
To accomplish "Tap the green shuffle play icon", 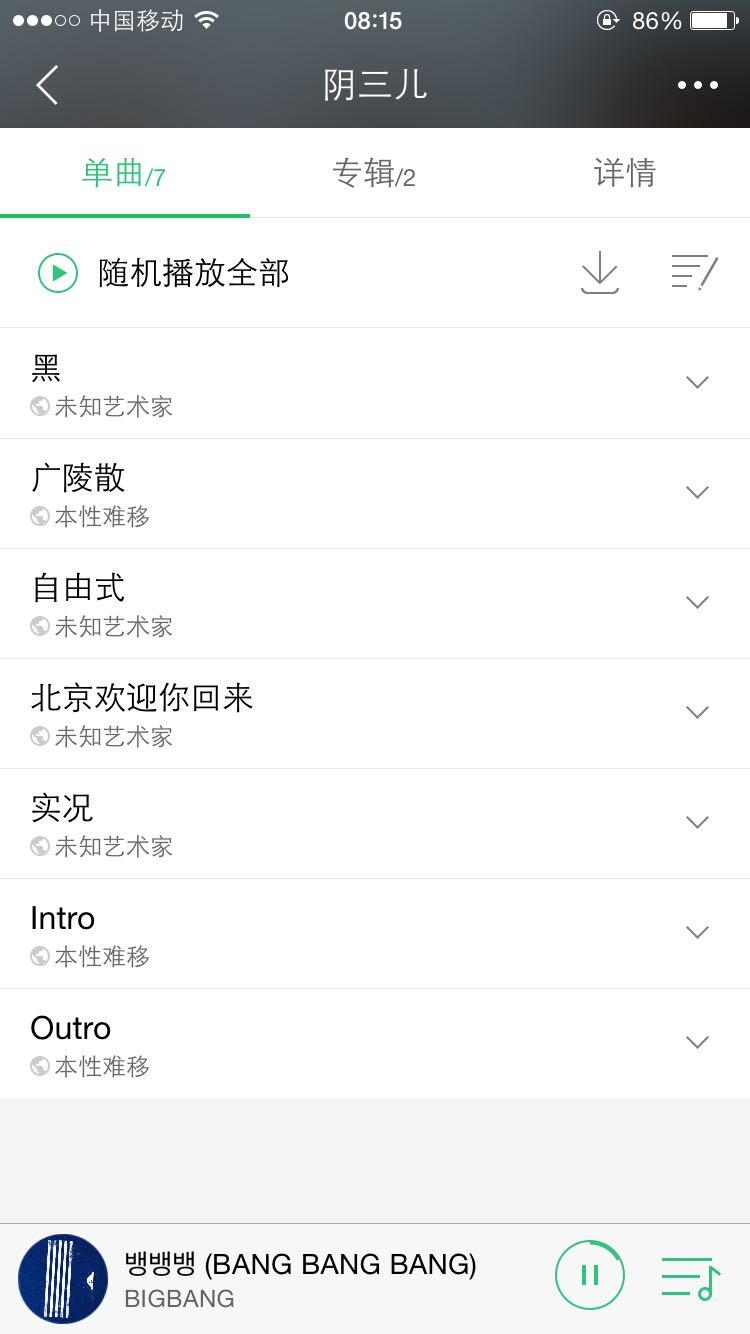I will point(57,272).
